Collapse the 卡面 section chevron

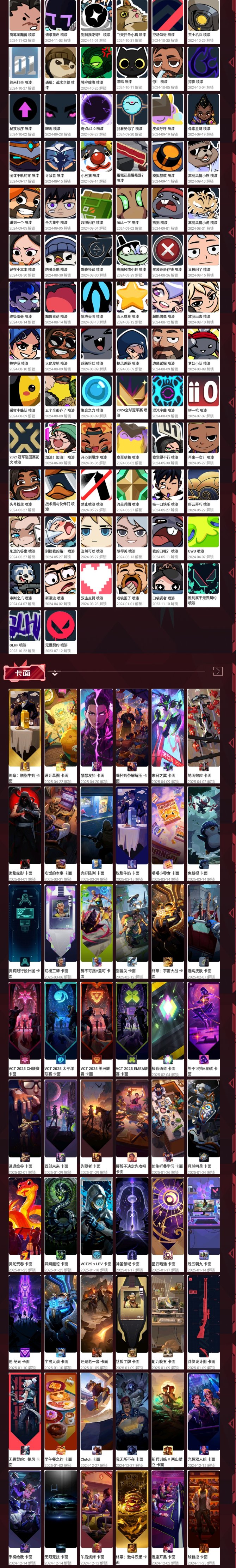[x=55, y=673]
